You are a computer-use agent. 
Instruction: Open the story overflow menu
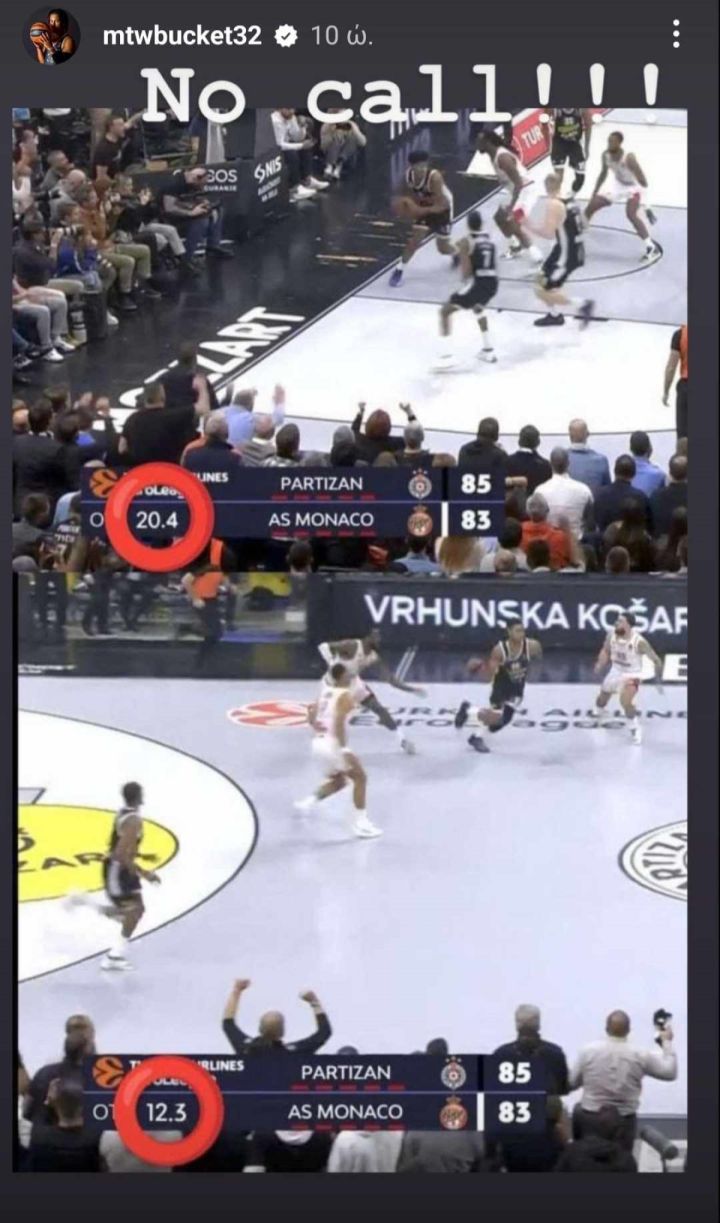click(676, 35)
